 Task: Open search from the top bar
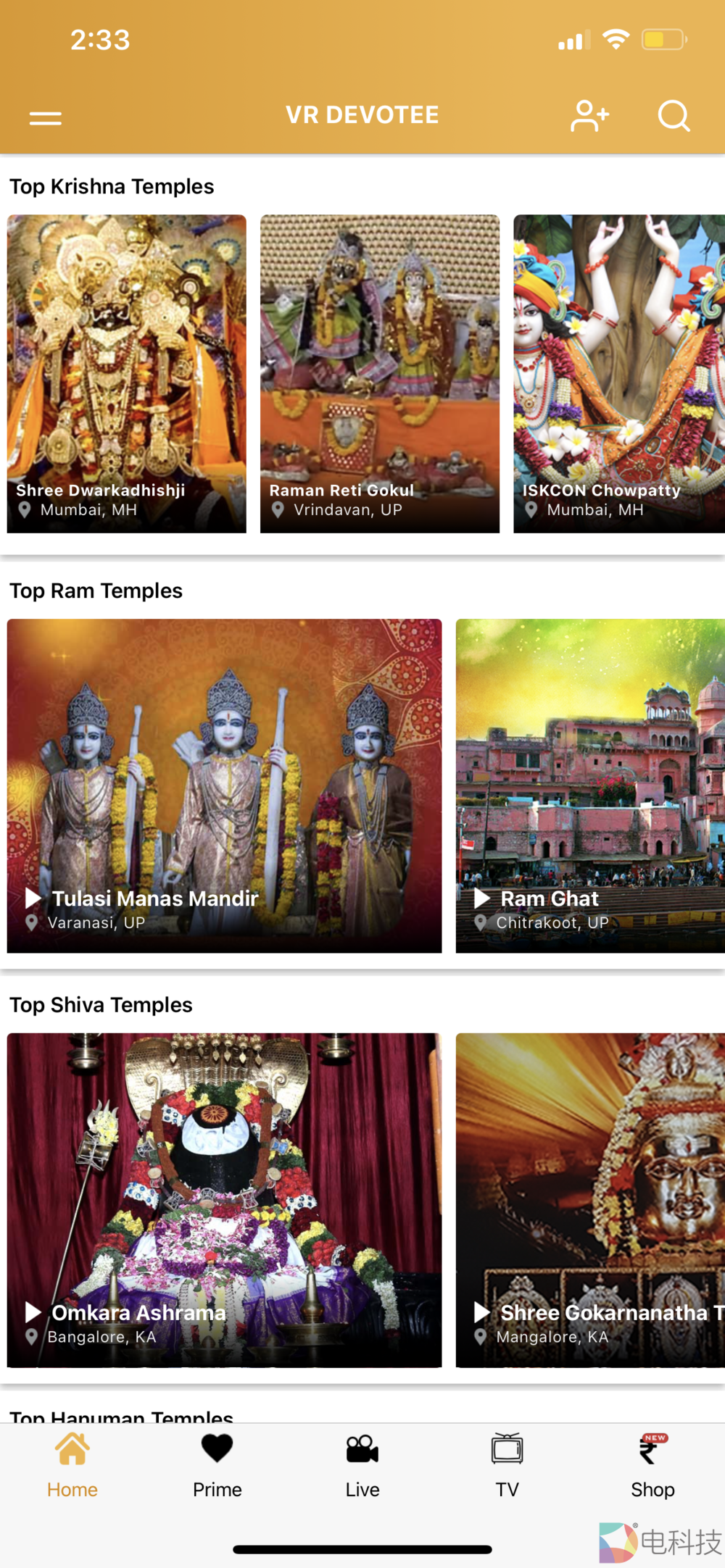click(x=674, y=116)
